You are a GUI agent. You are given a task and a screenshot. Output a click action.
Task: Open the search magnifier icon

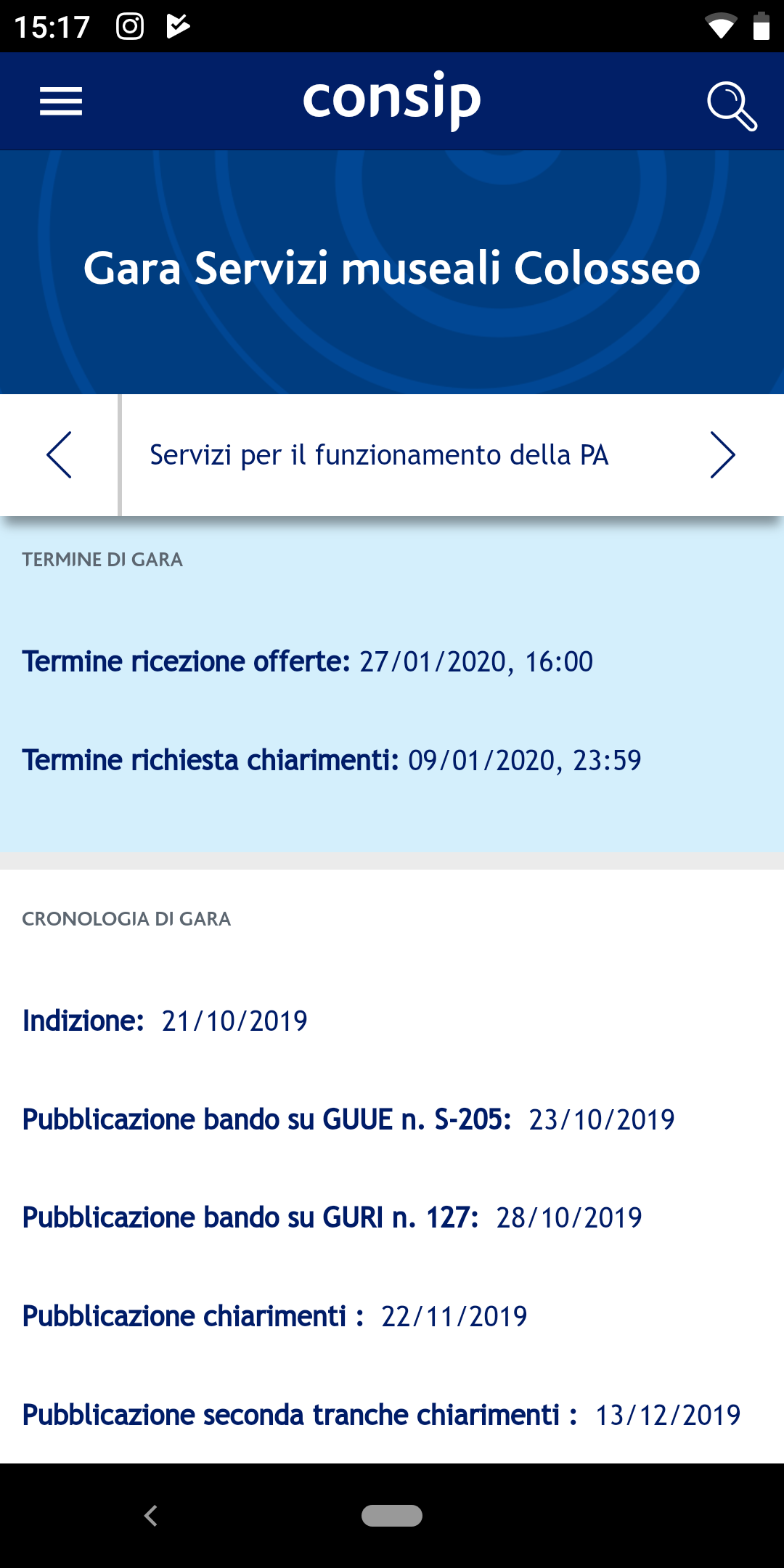[x=732, y=106]
